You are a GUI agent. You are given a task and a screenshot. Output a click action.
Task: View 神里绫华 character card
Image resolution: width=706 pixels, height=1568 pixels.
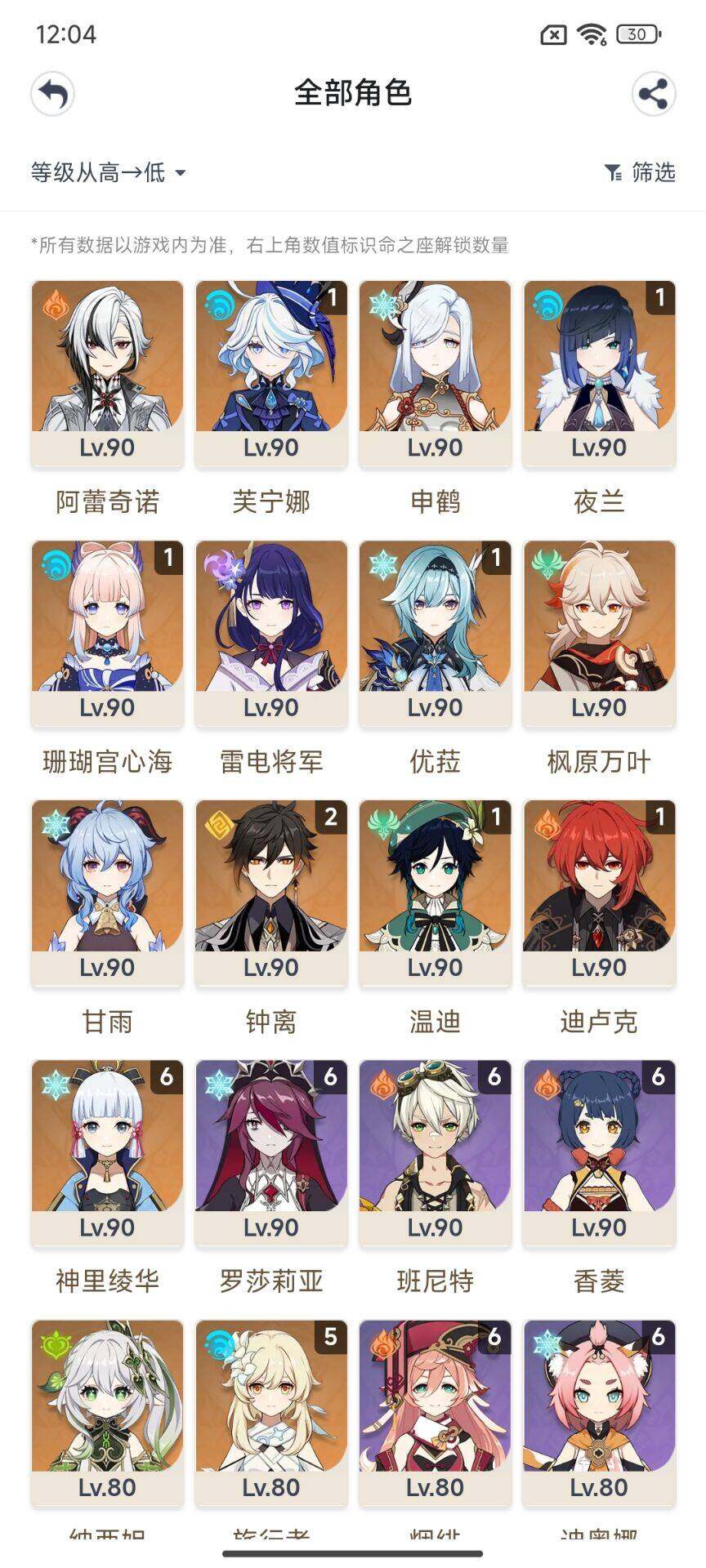[107, 1152]
